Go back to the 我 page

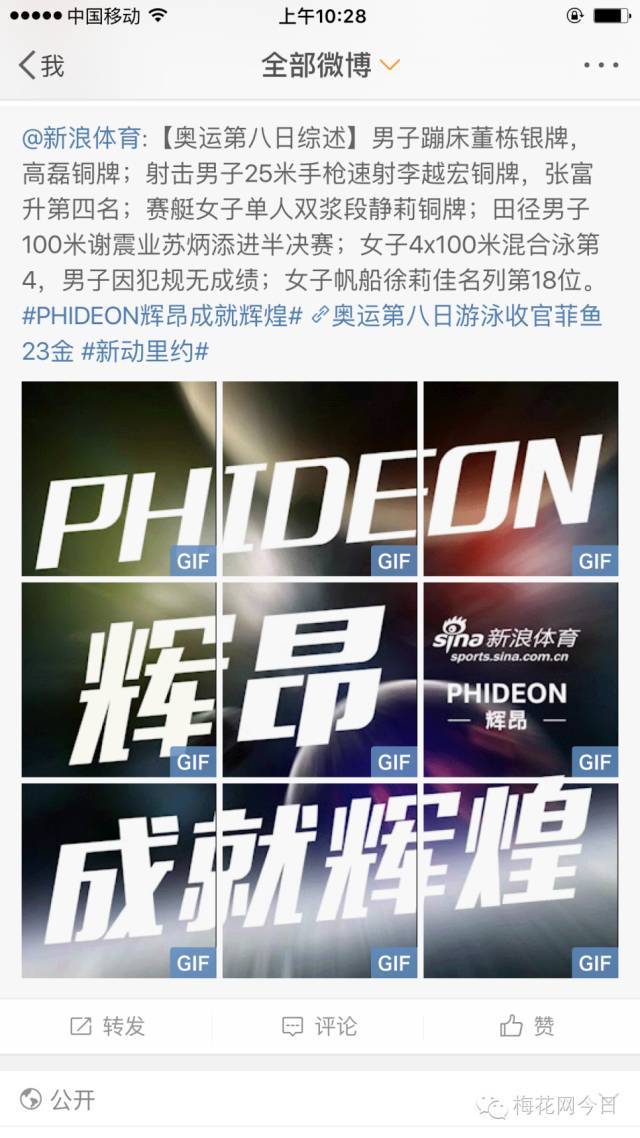[x=42, y=66]
